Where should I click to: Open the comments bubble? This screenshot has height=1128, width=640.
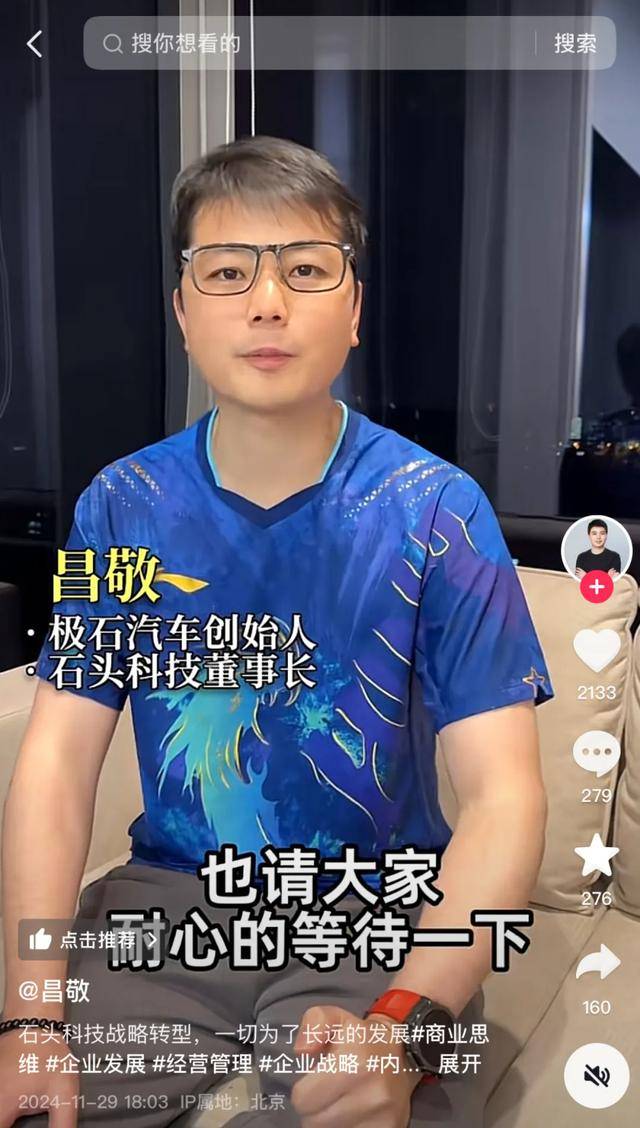[596, 753]
